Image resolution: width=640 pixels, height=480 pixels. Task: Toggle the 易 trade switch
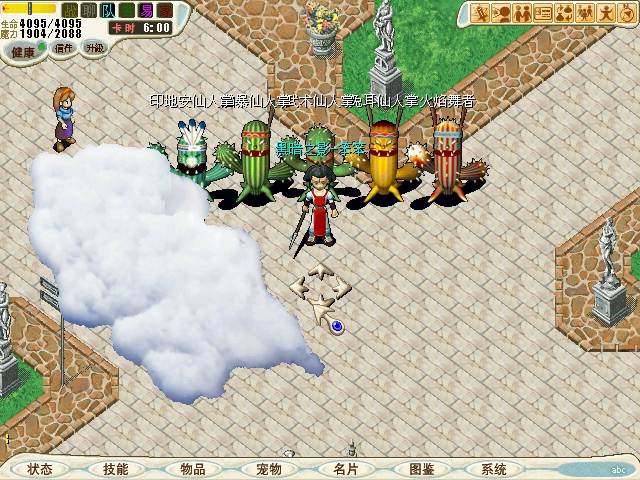tap(146, 10)
